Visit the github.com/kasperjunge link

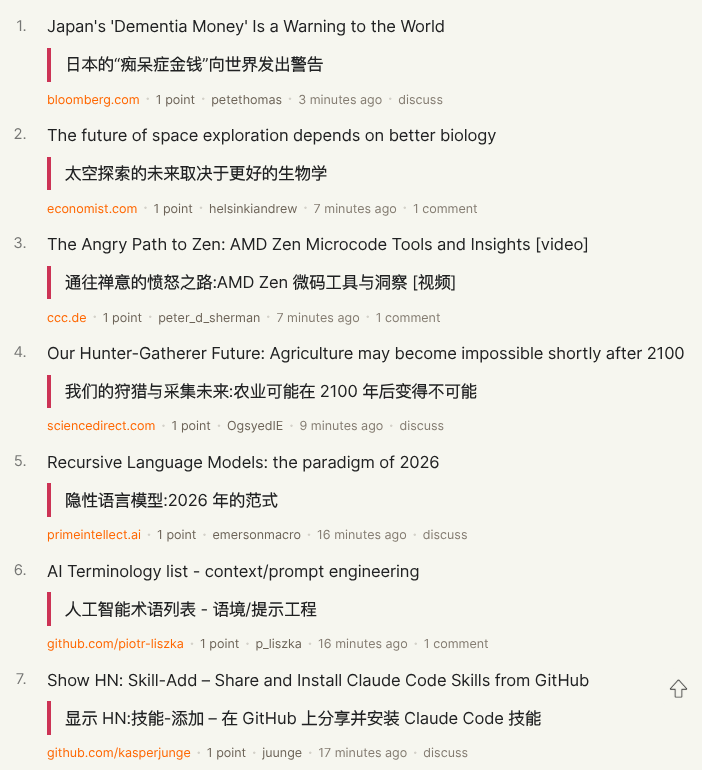coord(119,753)
